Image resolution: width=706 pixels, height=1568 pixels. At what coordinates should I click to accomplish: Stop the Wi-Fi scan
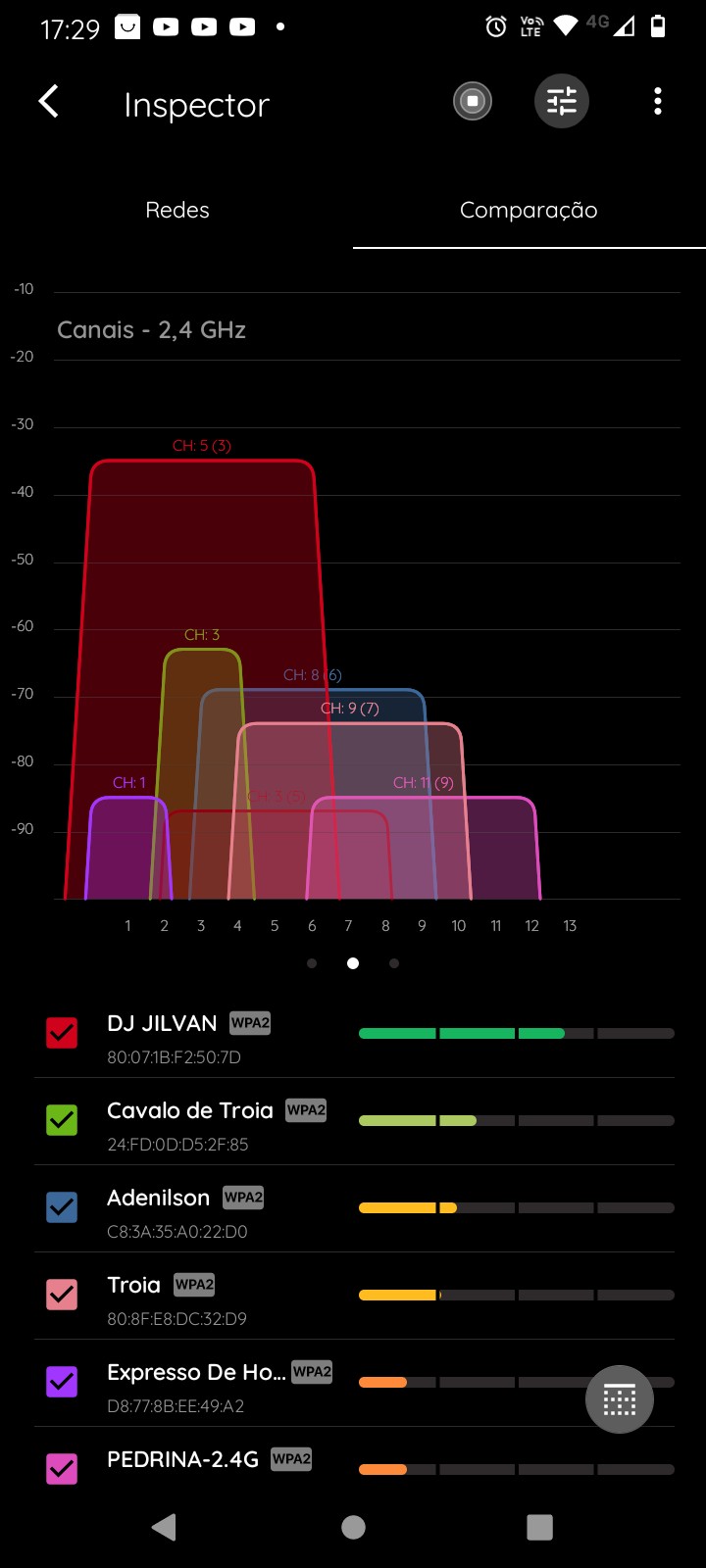pos(473,102)
